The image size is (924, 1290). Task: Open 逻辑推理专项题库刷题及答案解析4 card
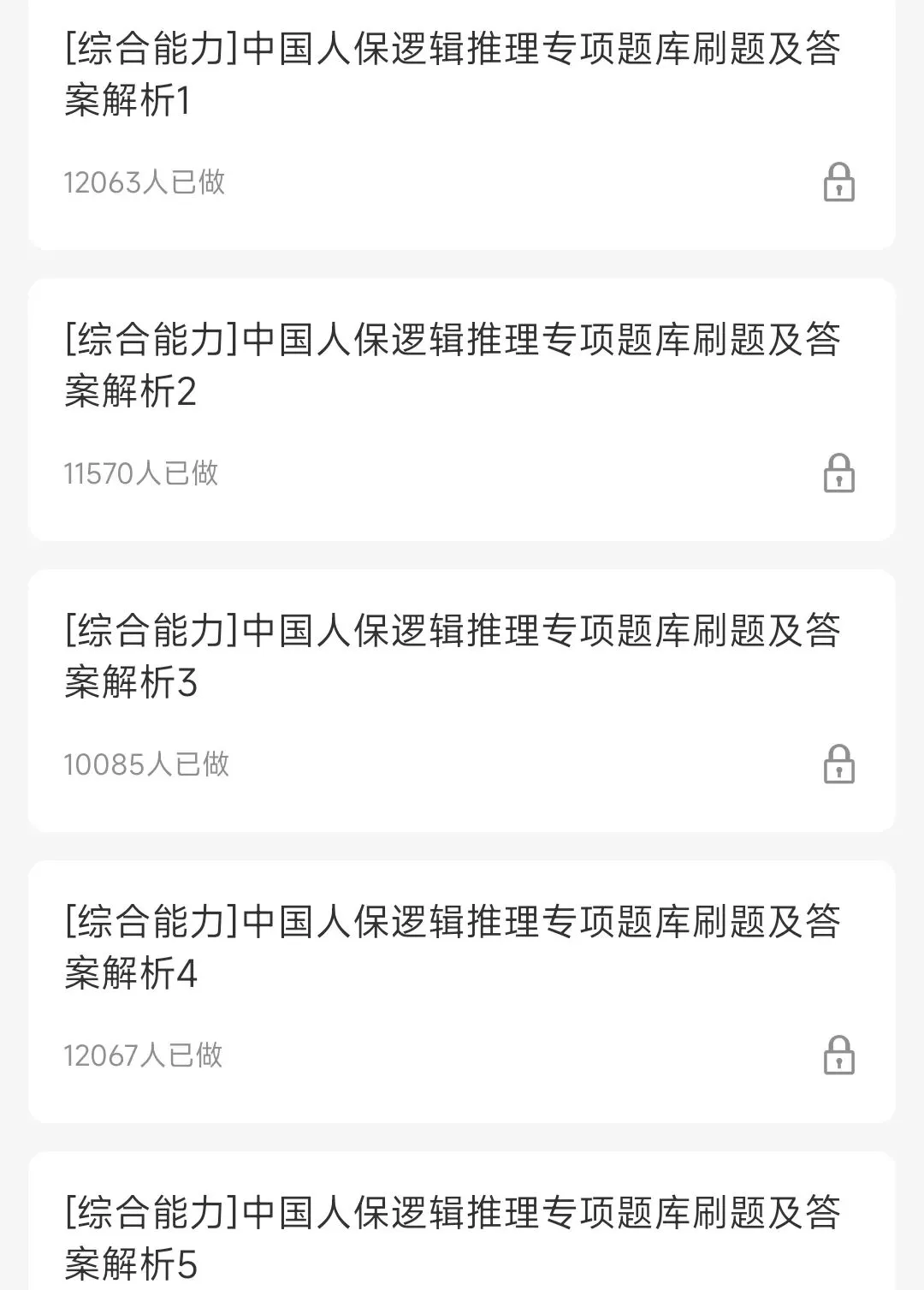coord(462,991)
